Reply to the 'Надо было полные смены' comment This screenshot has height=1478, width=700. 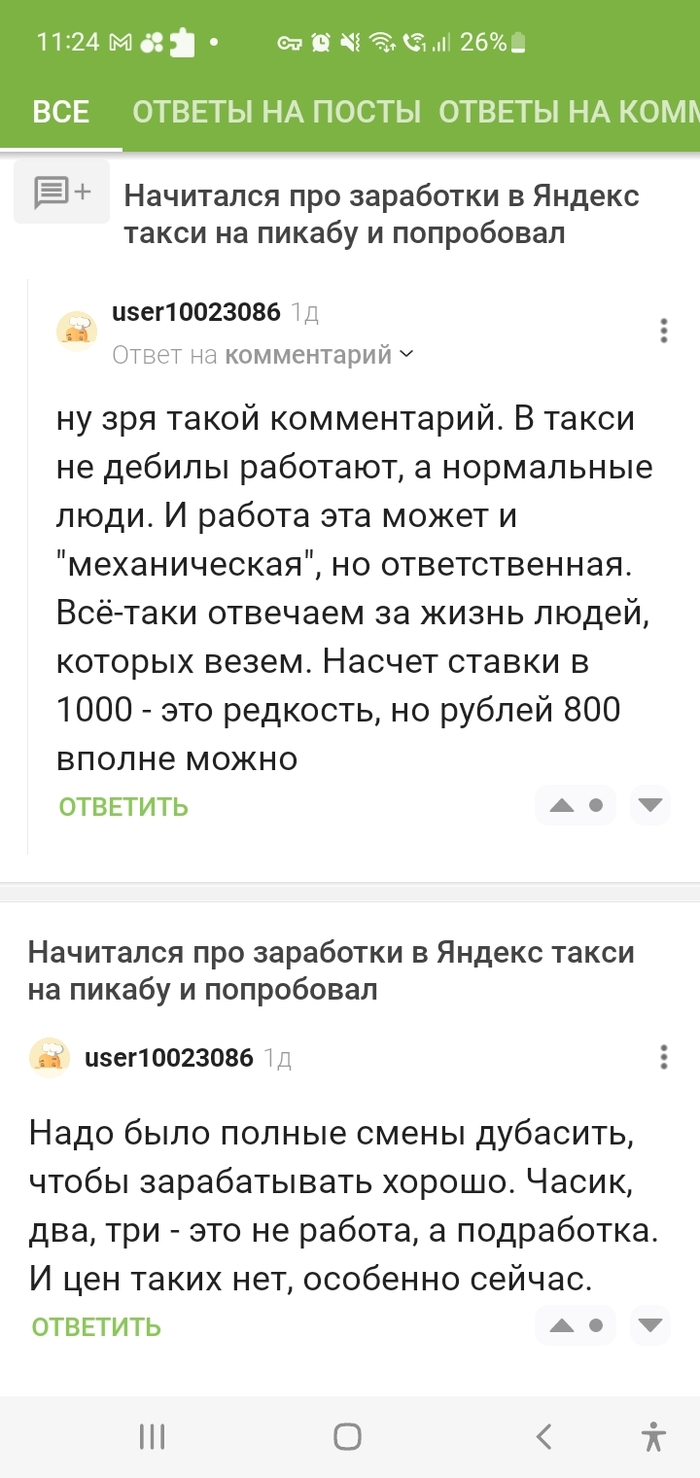96,1327
